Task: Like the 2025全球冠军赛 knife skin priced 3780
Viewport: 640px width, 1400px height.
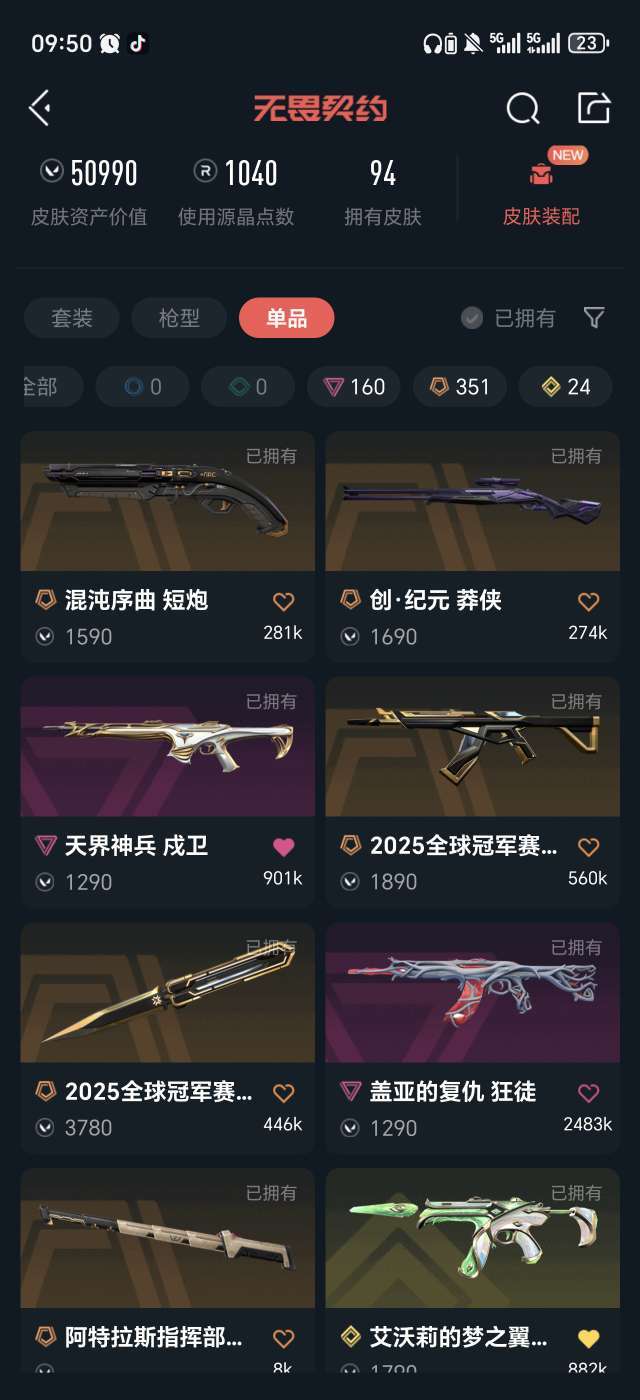Action: click(x=284, y=1093)
